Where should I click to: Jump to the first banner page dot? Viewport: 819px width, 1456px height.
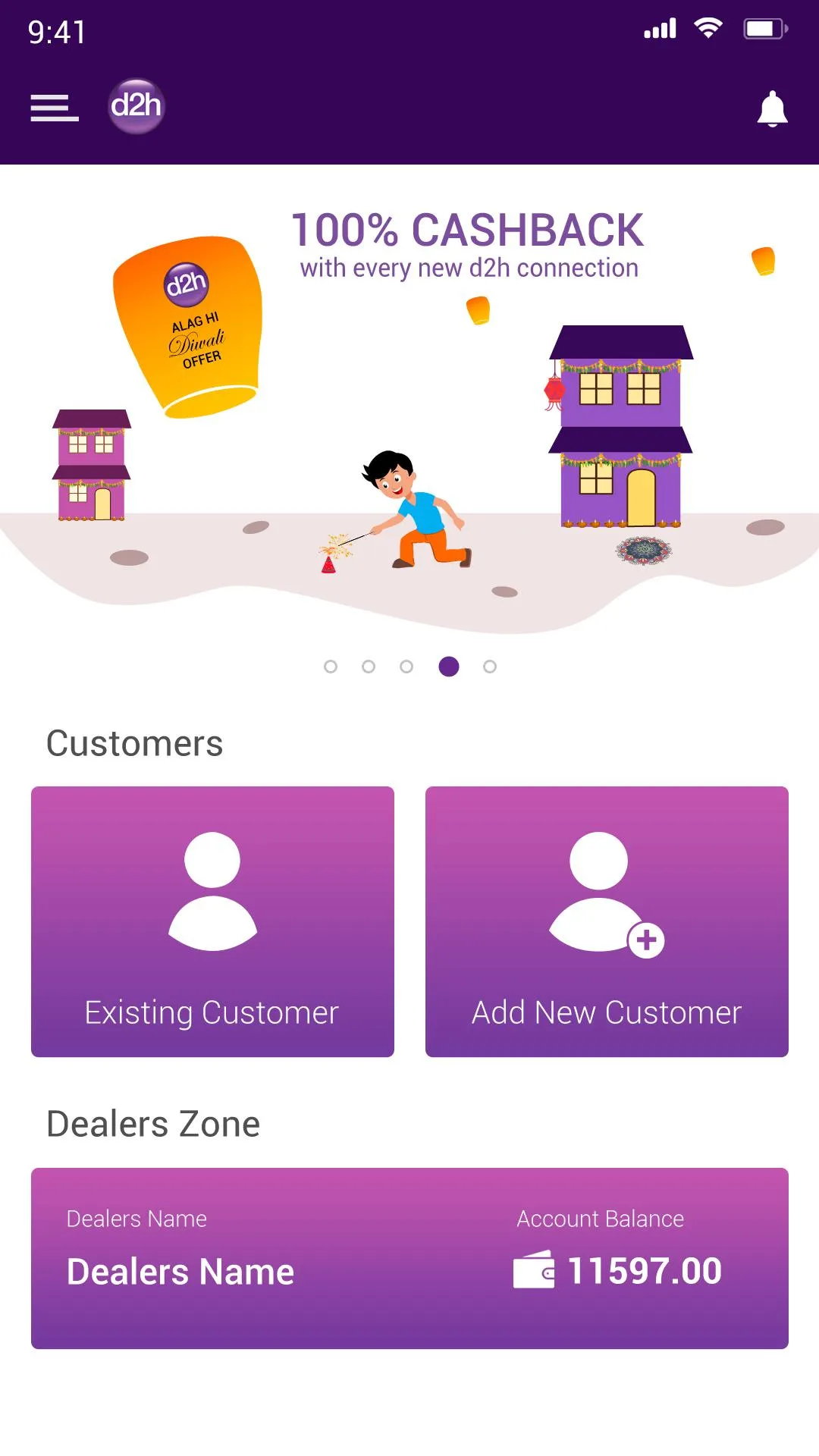click(x=331, y=667)
